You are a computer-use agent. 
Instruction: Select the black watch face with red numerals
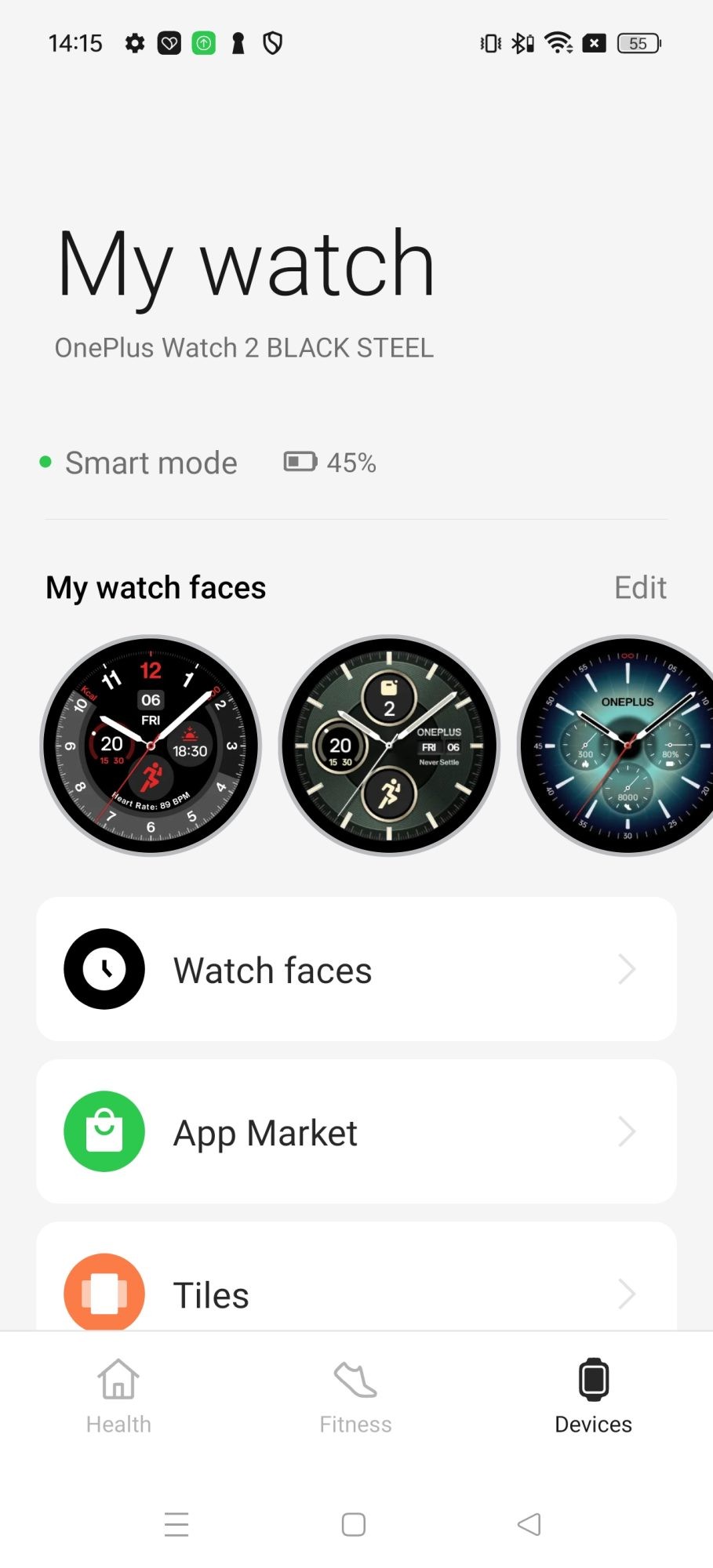tap(151, 745)
